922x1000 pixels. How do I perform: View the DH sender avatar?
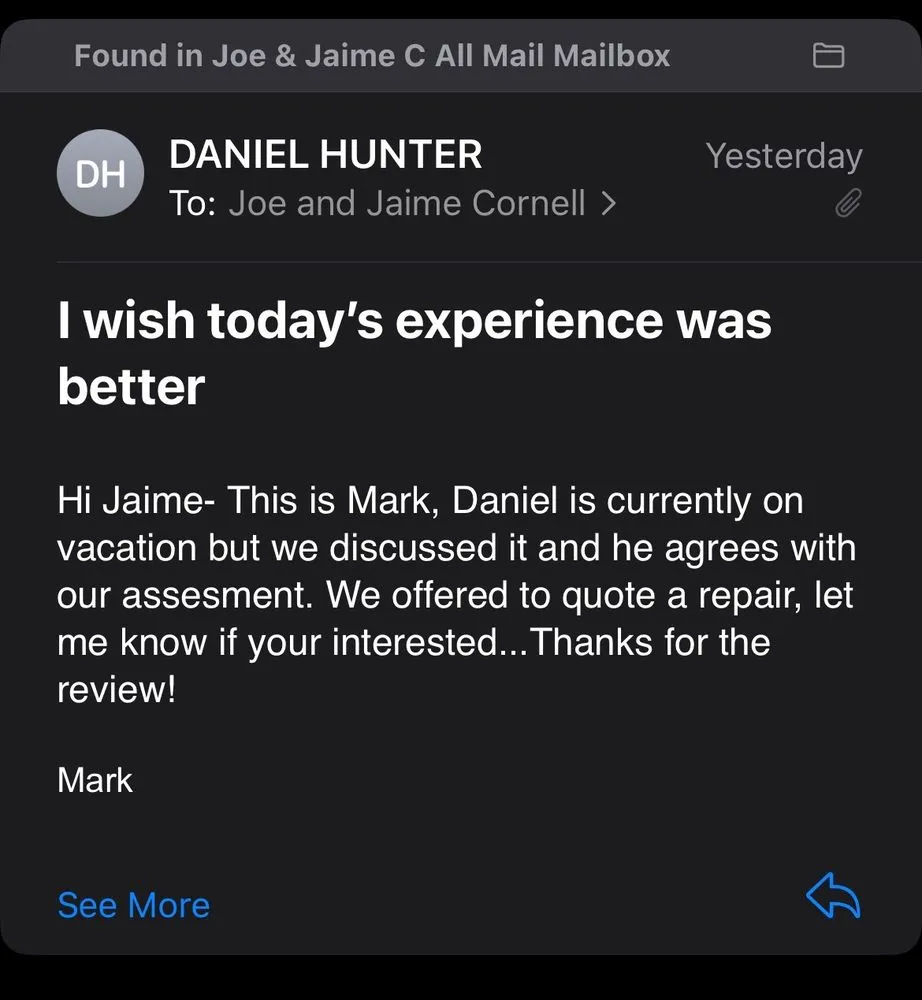[100, 174]
